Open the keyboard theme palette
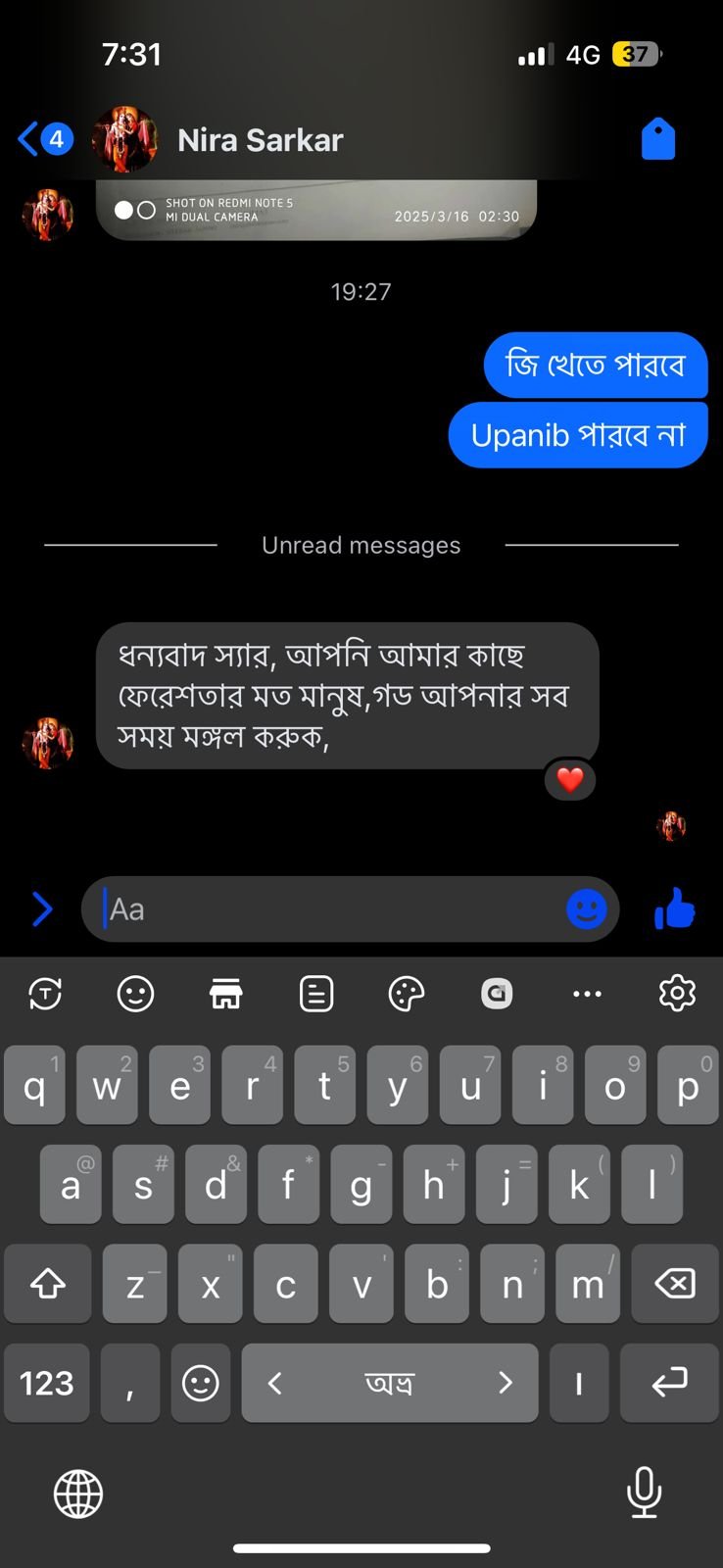The height and width of the screenshot is (1568, 723). click(406, 994)
